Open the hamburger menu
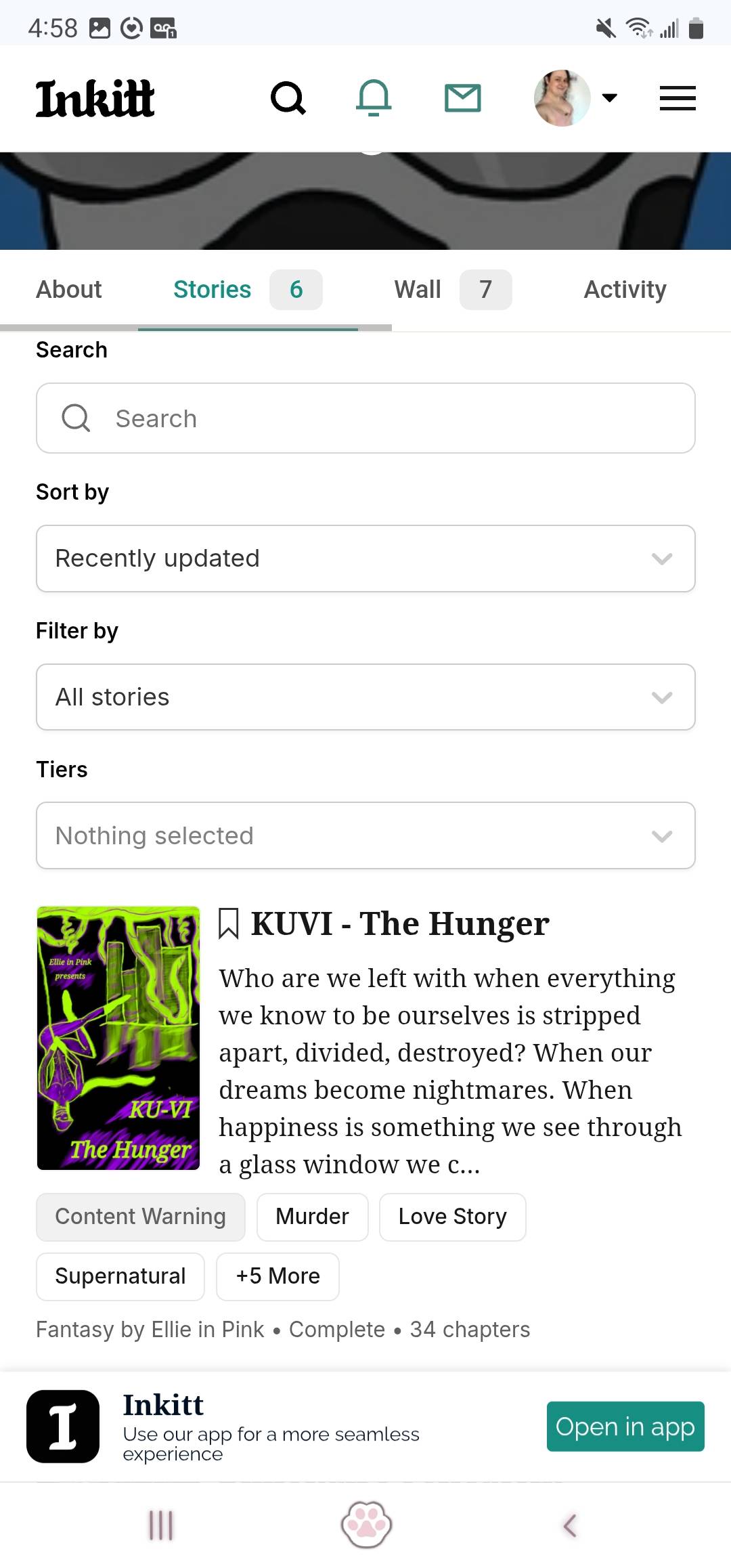Viewport: 731px width, 1568px height. pos(678,98)
